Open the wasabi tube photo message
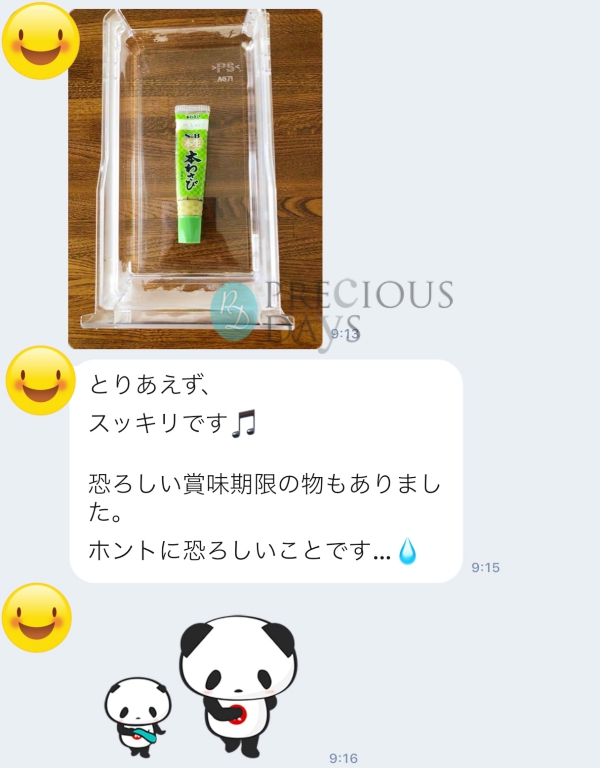Viewport: 600px width, 768px height. click(x=195, y=178)
